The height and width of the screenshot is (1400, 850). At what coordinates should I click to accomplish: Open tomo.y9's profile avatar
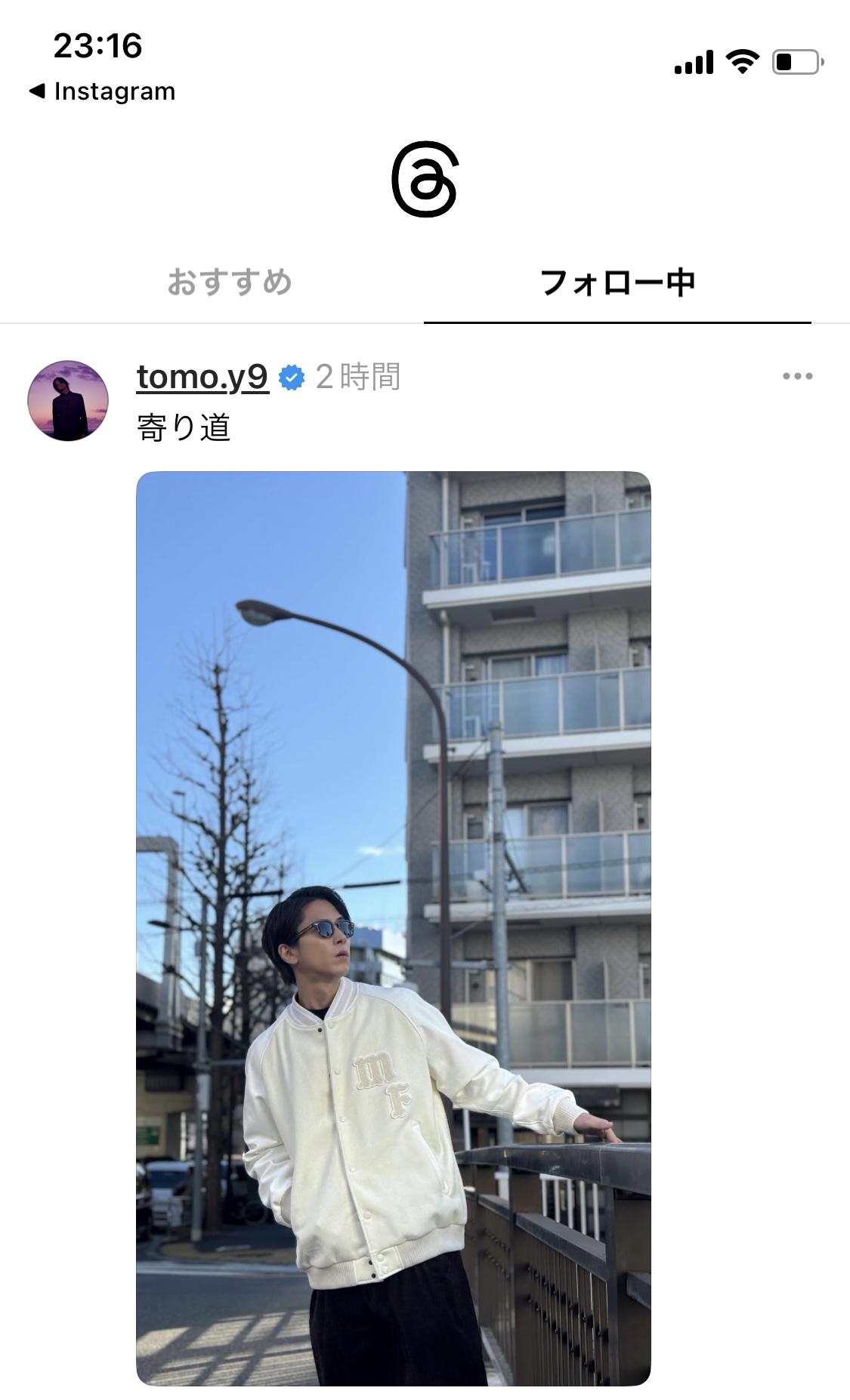click(x=68, y=400)
